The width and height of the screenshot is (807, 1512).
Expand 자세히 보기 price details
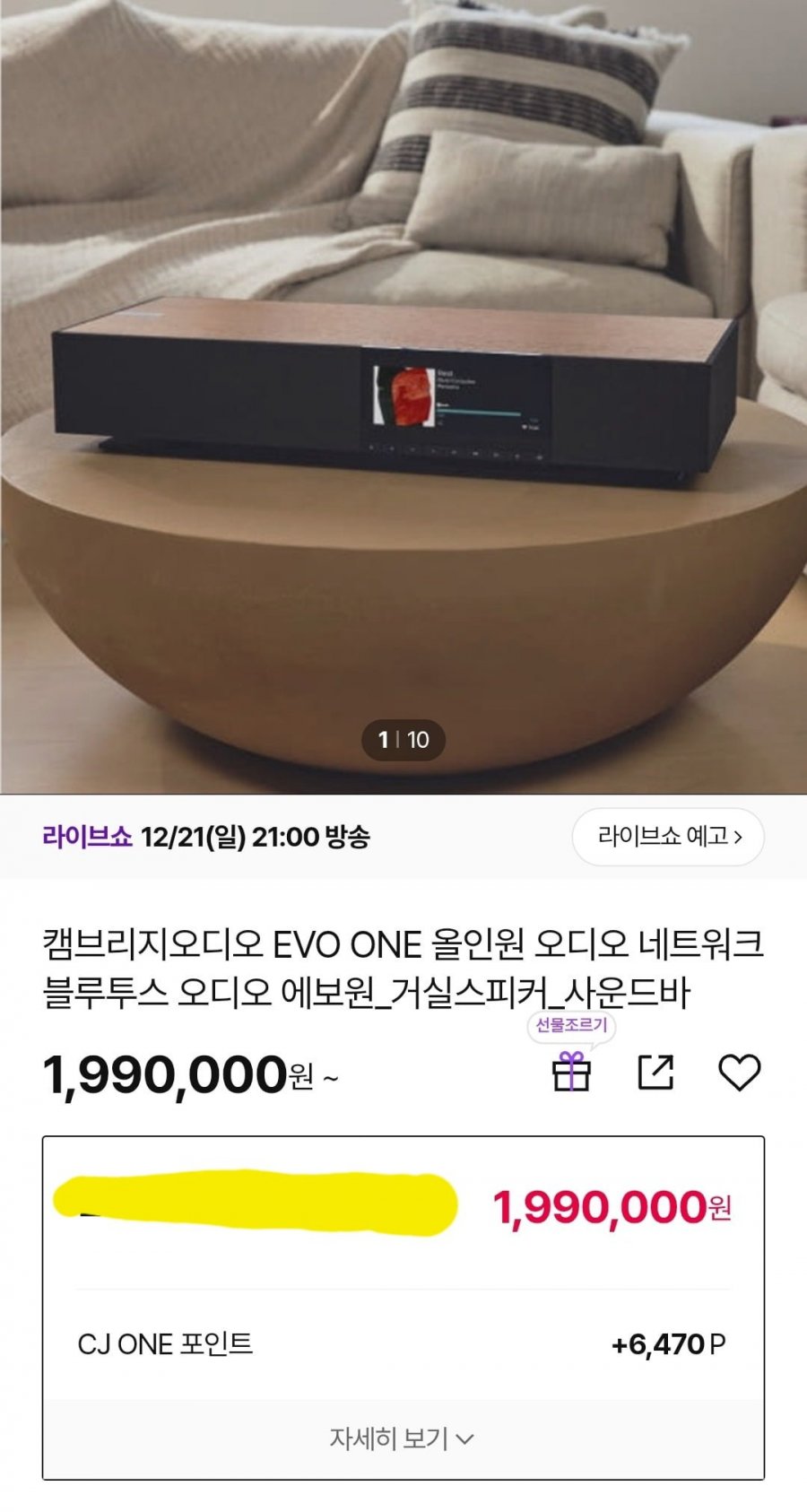tap(403, 1438)
